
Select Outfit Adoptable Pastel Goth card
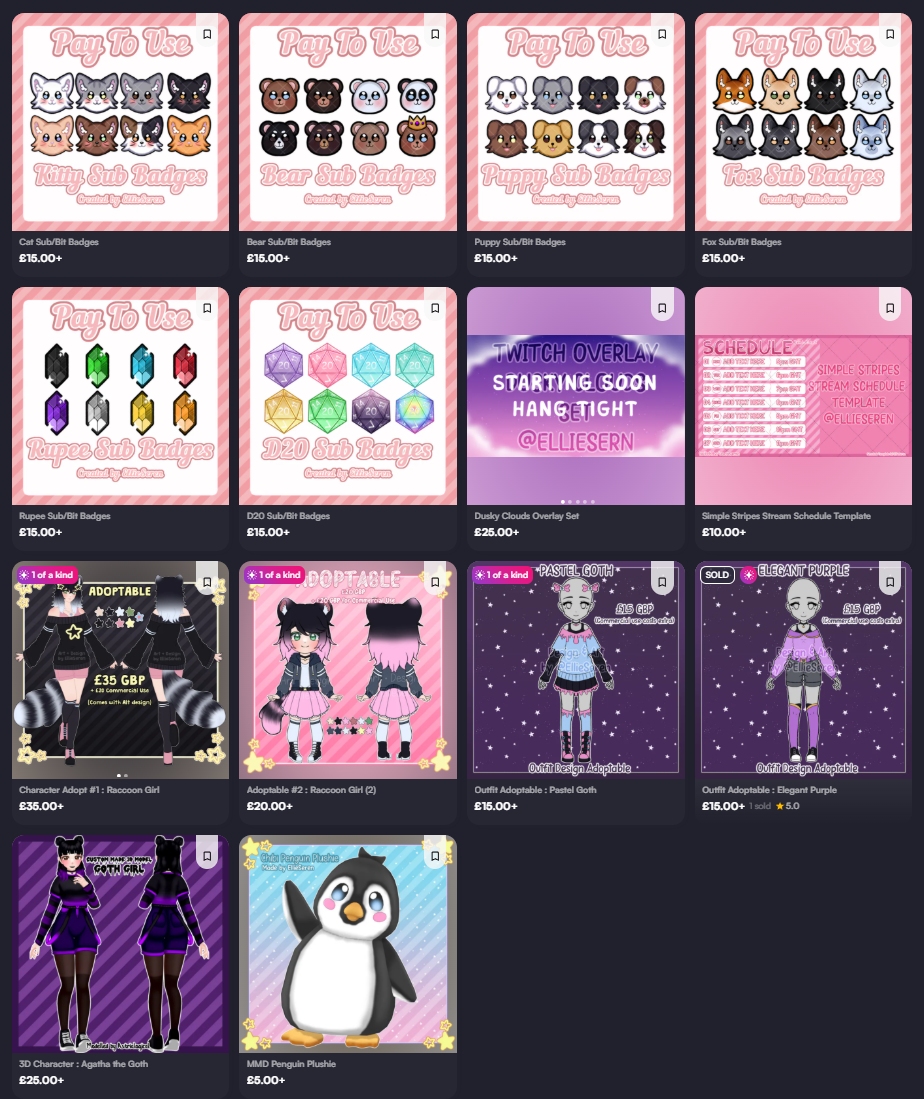coord(575,670)
